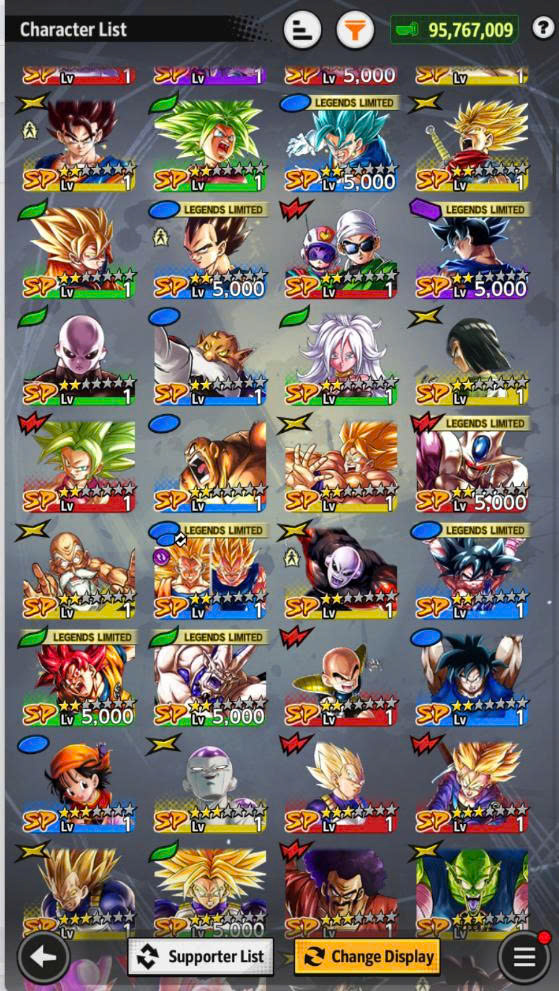Tap Change Display button
The image size is (559, 991).
tap(367, 957)
